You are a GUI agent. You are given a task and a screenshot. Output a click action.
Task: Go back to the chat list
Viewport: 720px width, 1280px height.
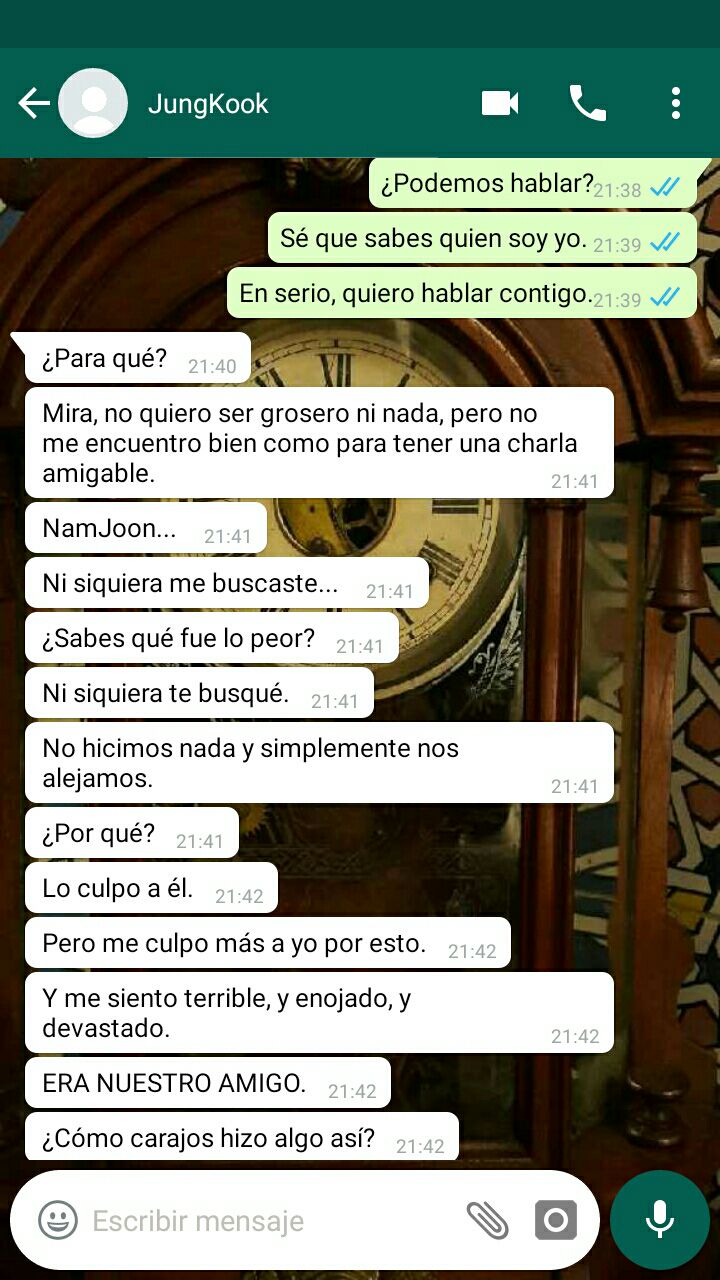coord(33,103)
